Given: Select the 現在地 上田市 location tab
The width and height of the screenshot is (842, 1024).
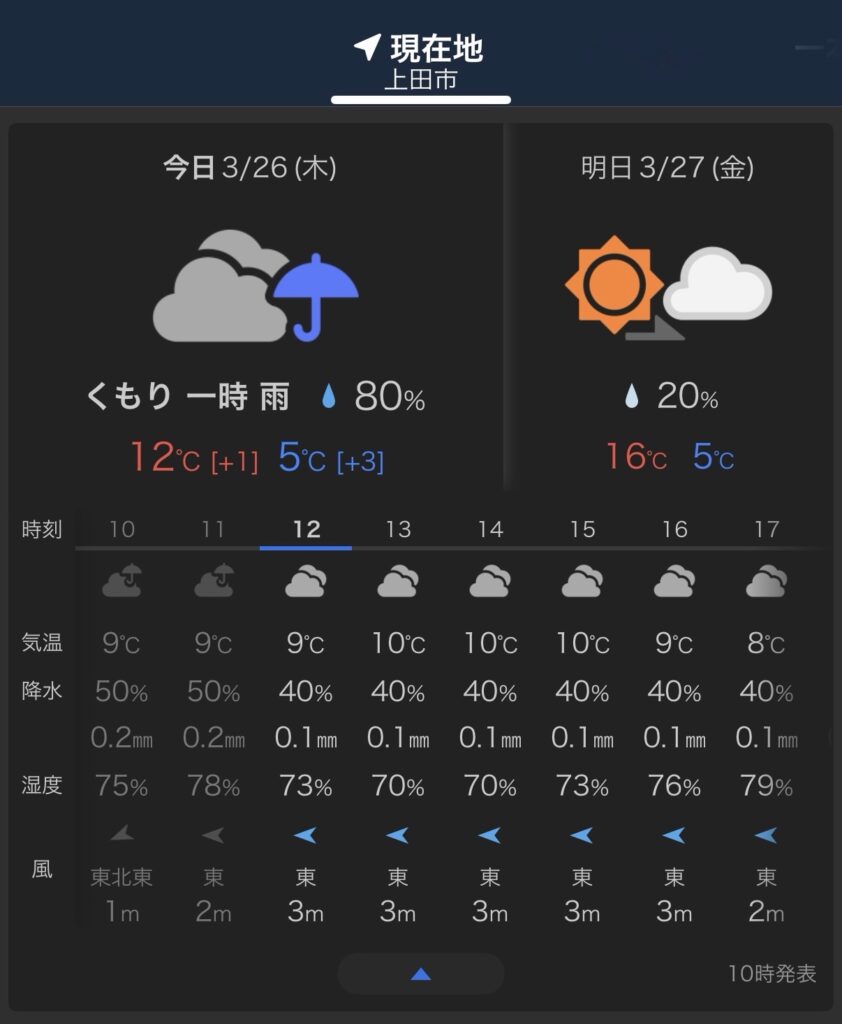Looking at the screenshot, I should pos(420,61).
